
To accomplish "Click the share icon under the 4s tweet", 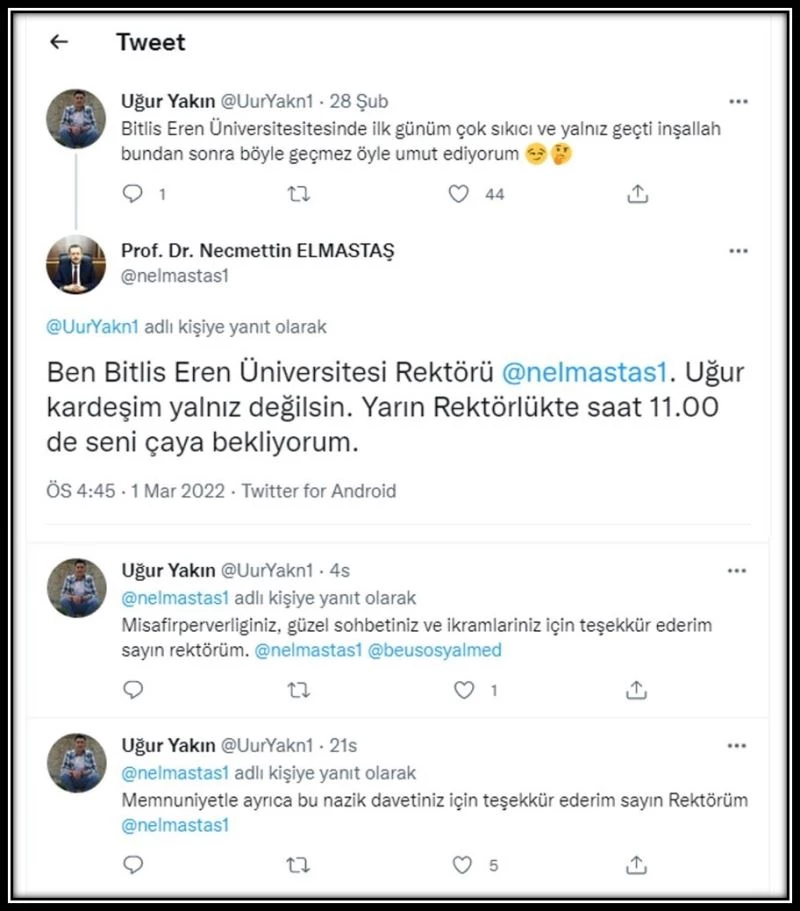I will (x=637, y=689).
